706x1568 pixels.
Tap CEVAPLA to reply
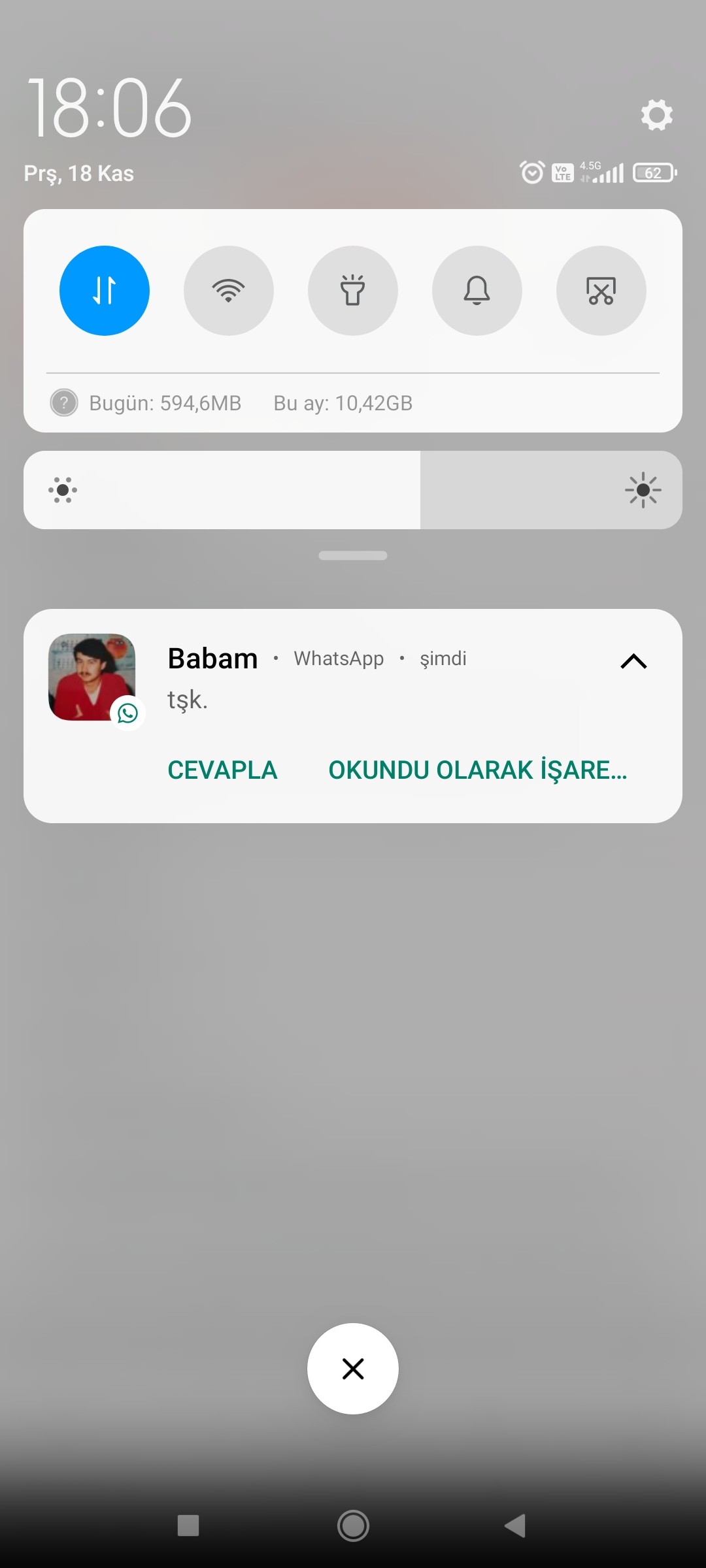tap(222, 770)
